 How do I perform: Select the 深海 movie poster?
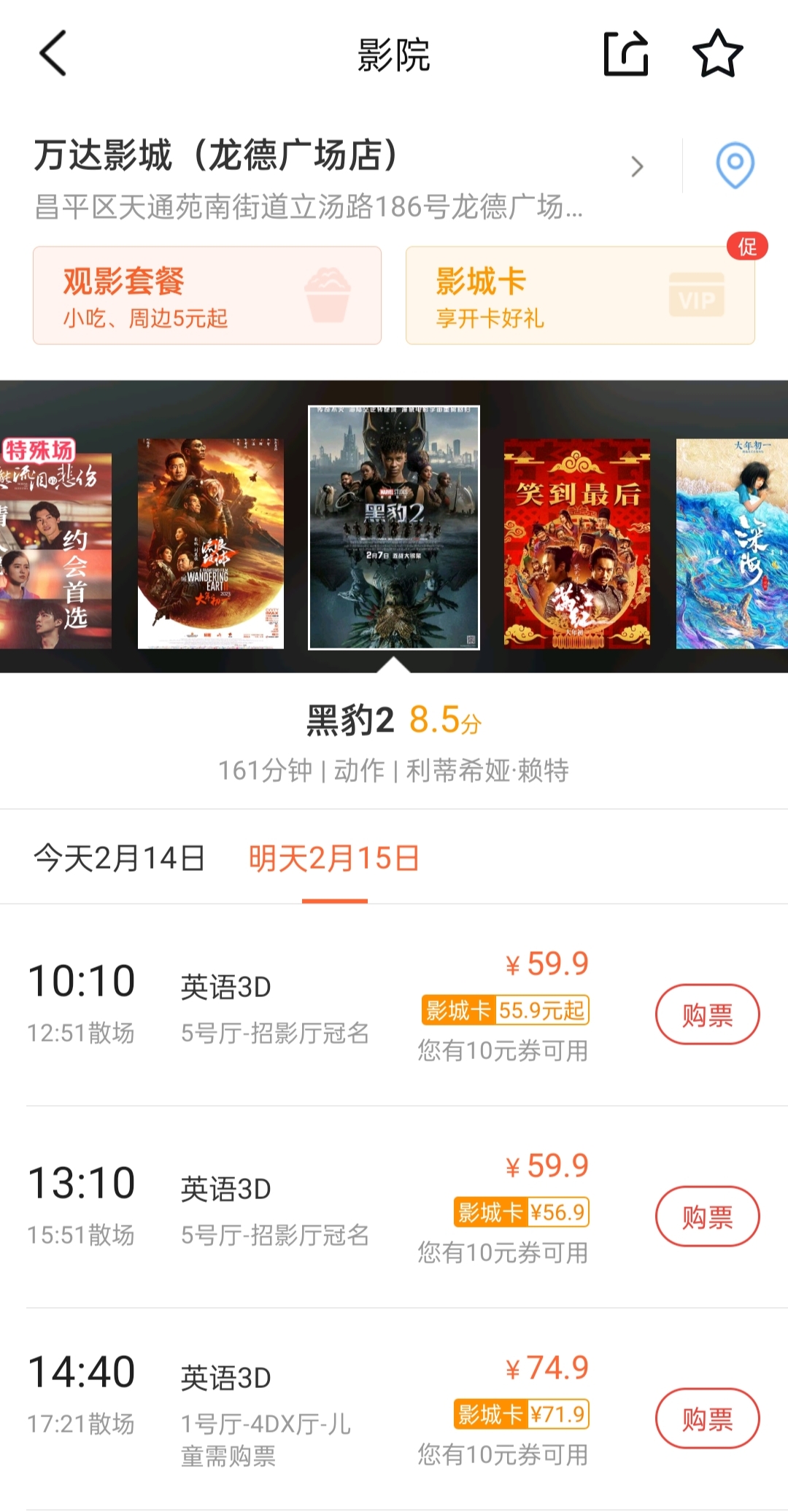[731, 543]
